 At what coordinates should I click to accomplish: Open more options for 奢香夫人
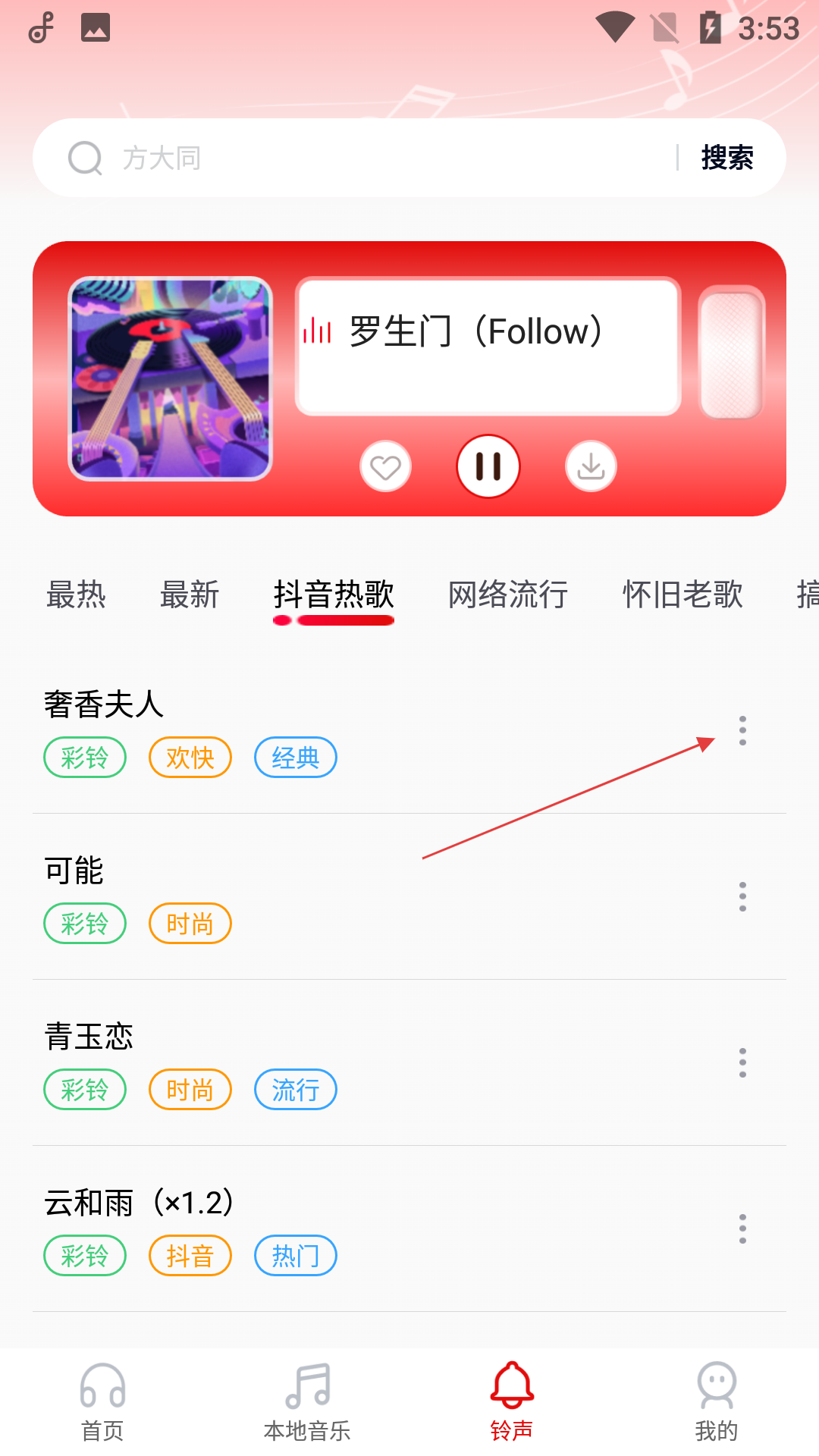click(742, 730)
